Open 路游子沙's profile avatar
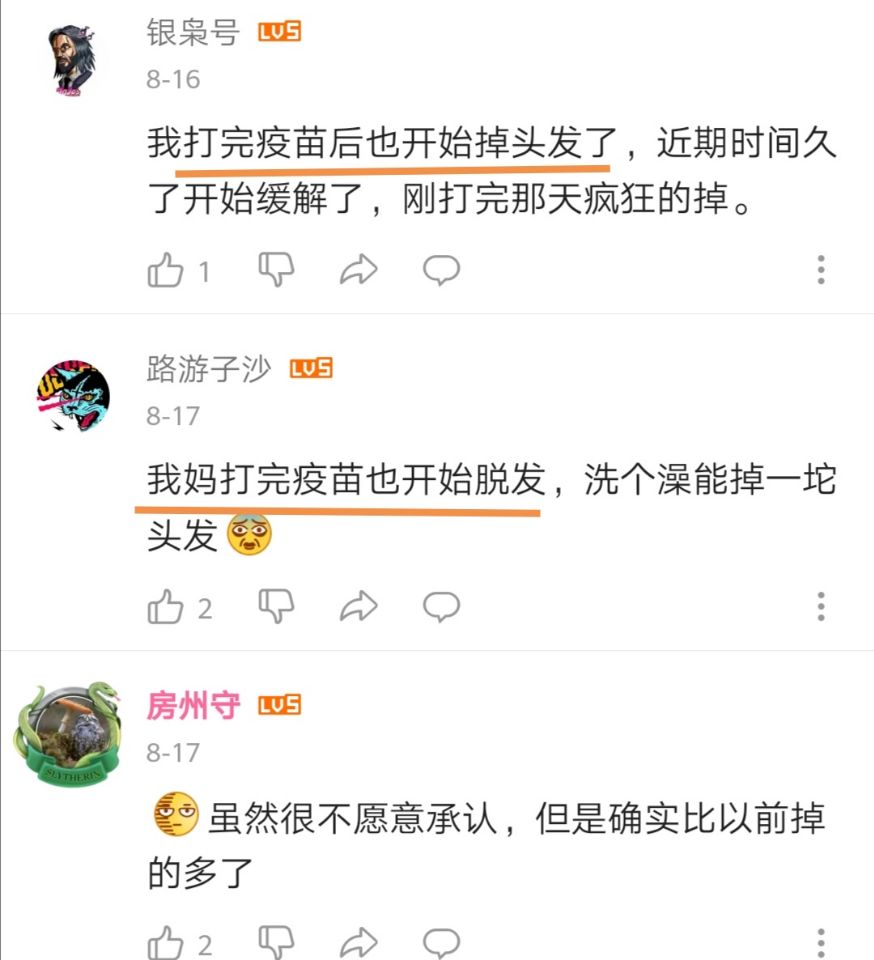The width and height of the screenshot is (874, 960). [74, 395]
